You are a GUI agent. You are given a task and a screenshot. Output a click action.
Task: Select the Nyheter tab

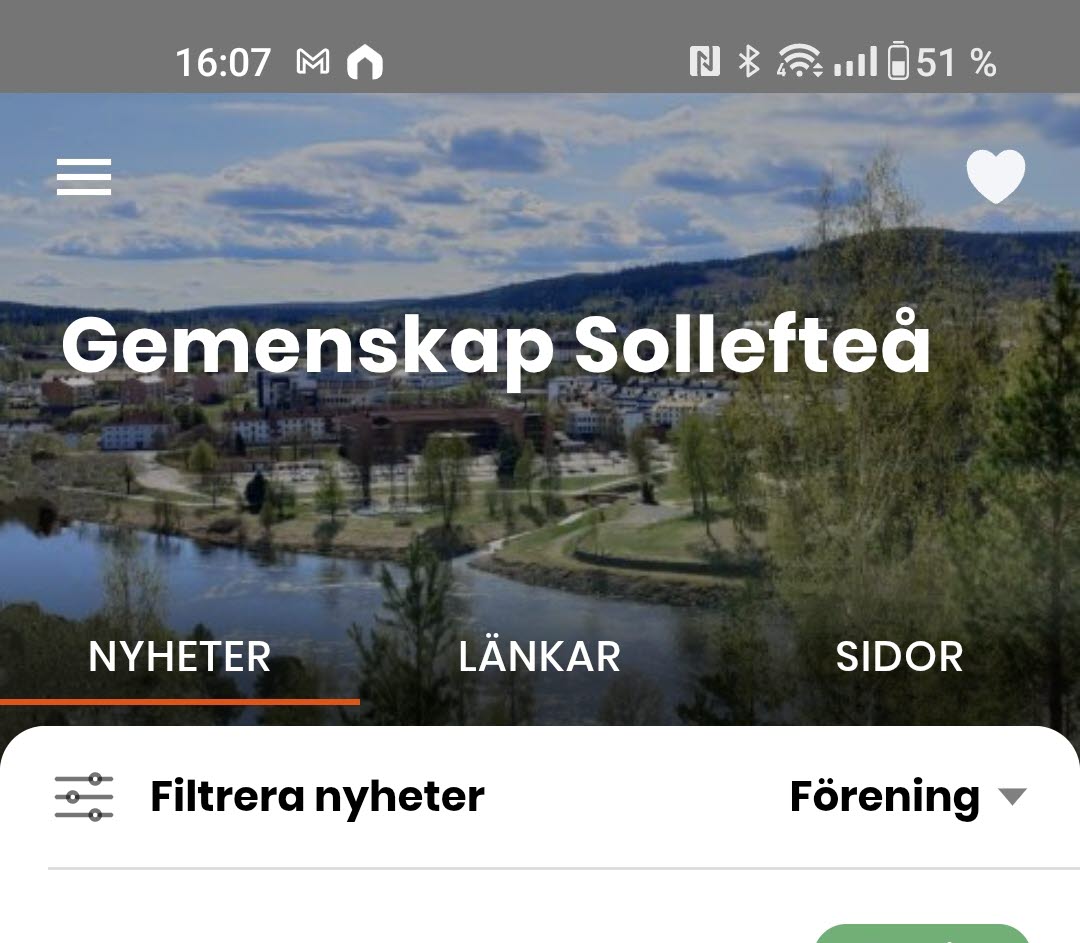[x=179, y=657]
